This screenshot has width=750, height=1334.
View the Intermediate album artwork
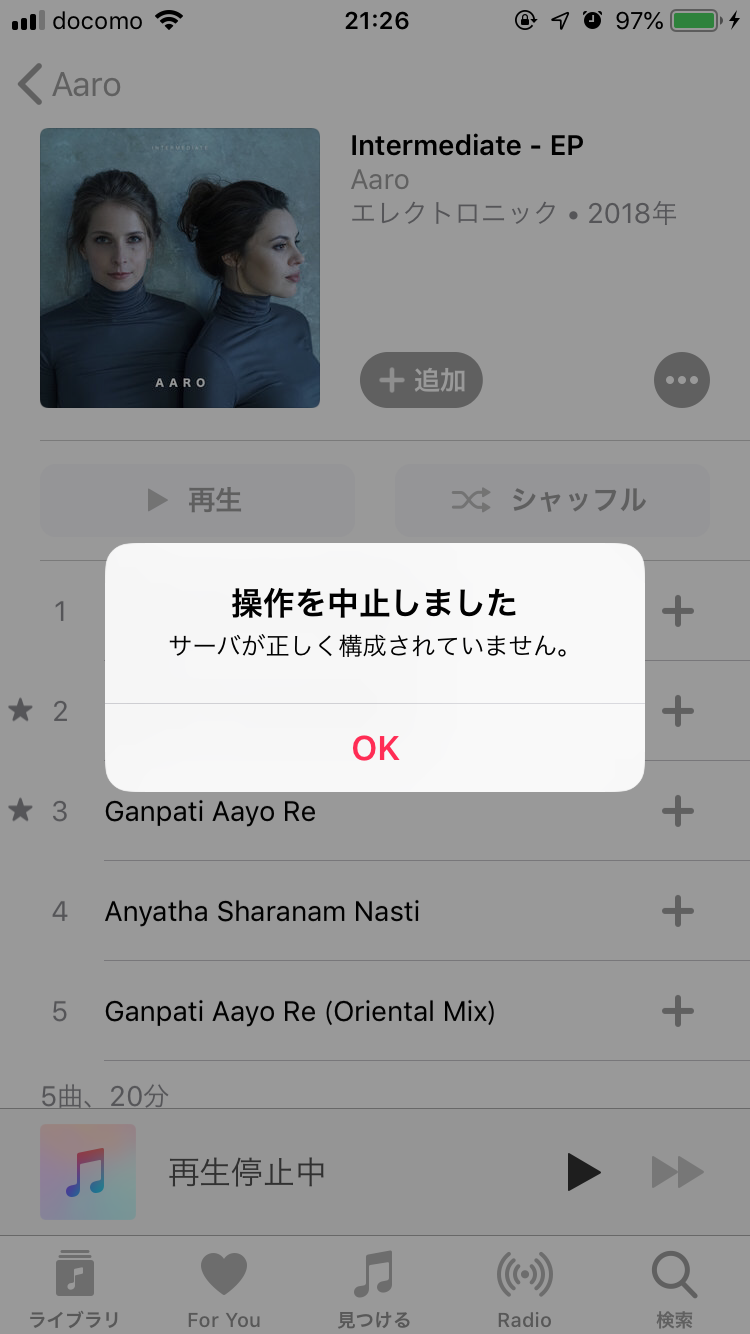(180, 268)
